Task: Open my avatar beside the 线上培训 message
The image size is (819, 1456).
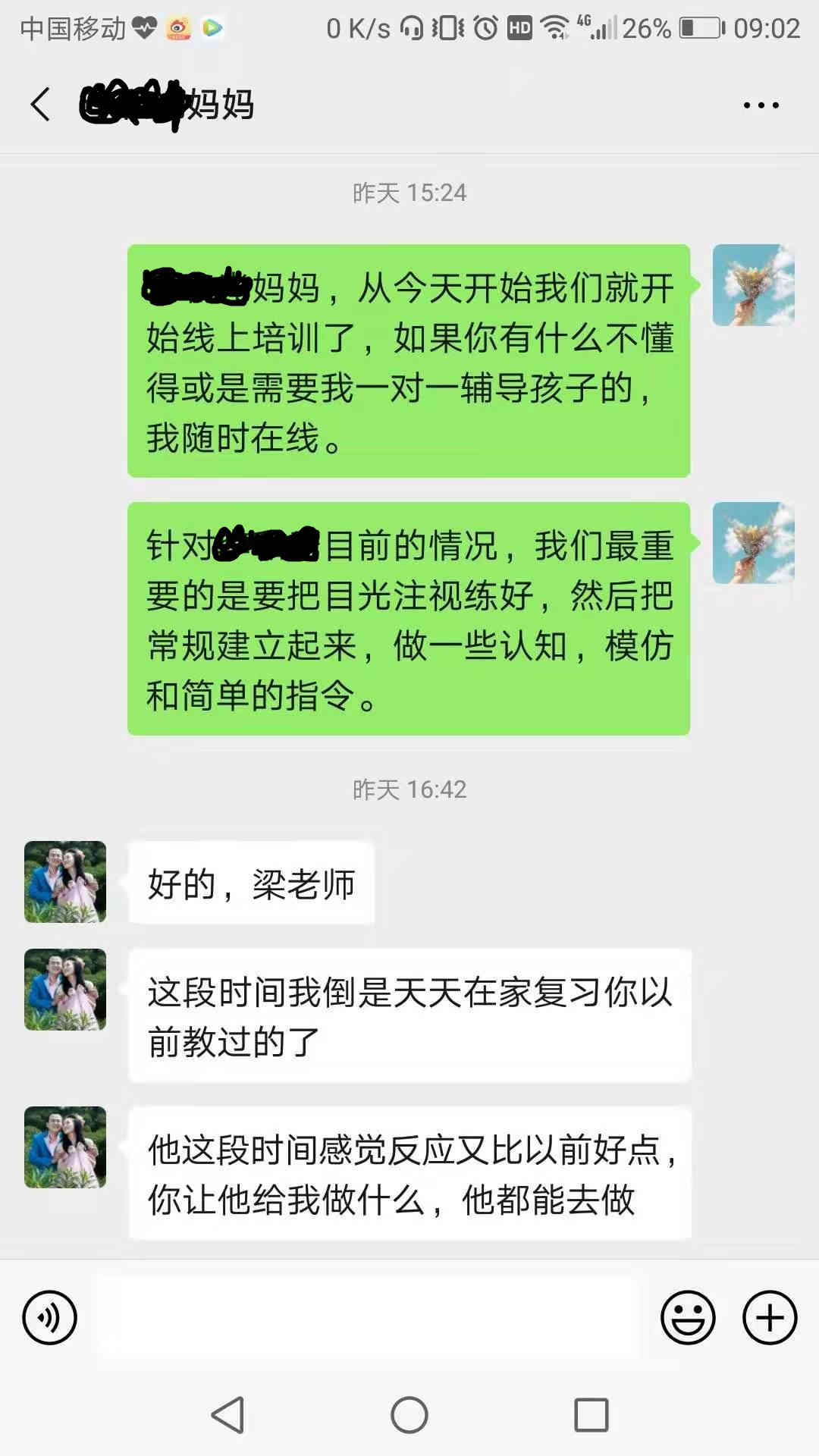Action: [753, 285]
